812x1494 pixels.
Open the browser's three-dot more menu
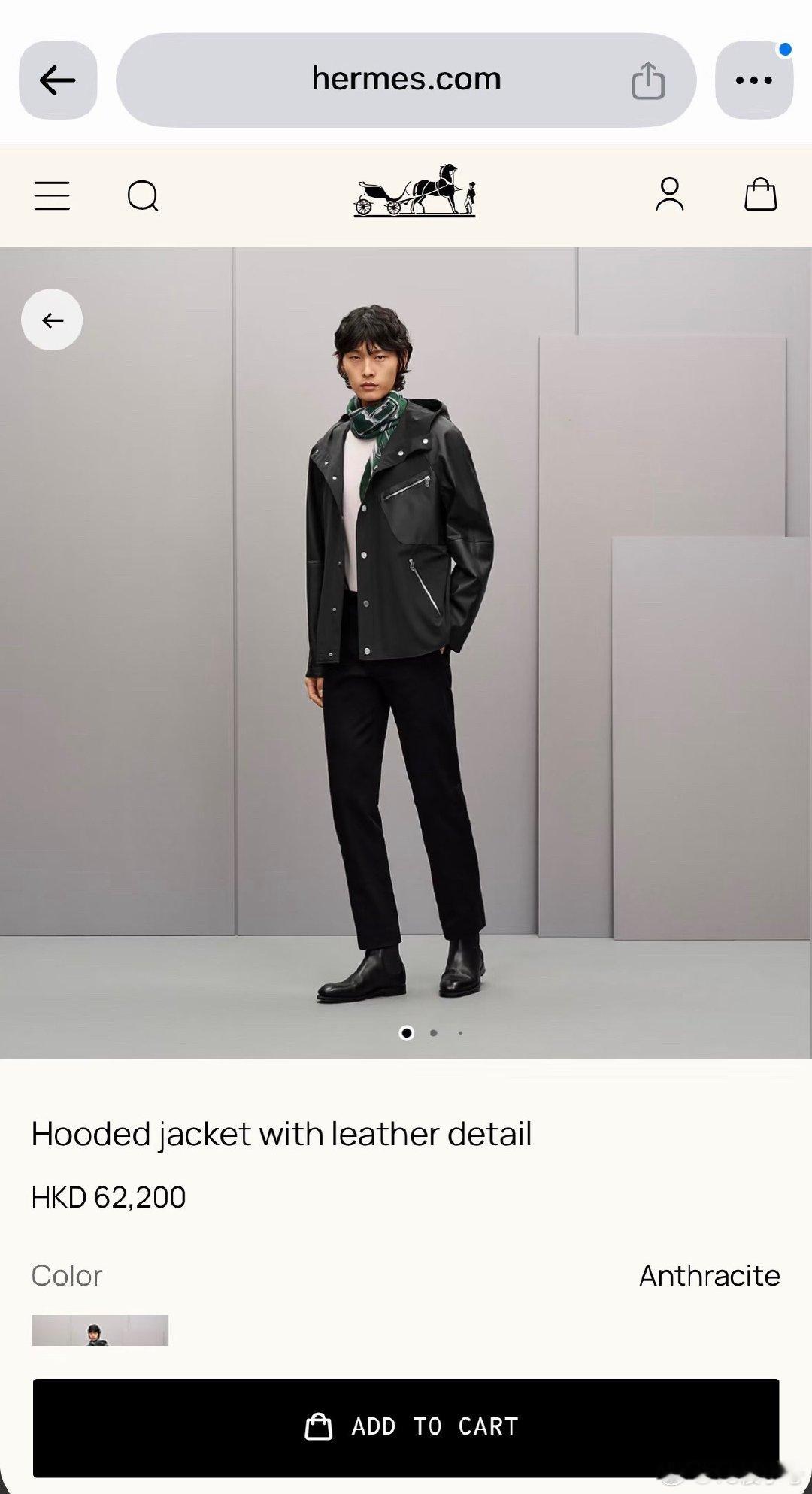pyautogui.click(x=754, y=80)
